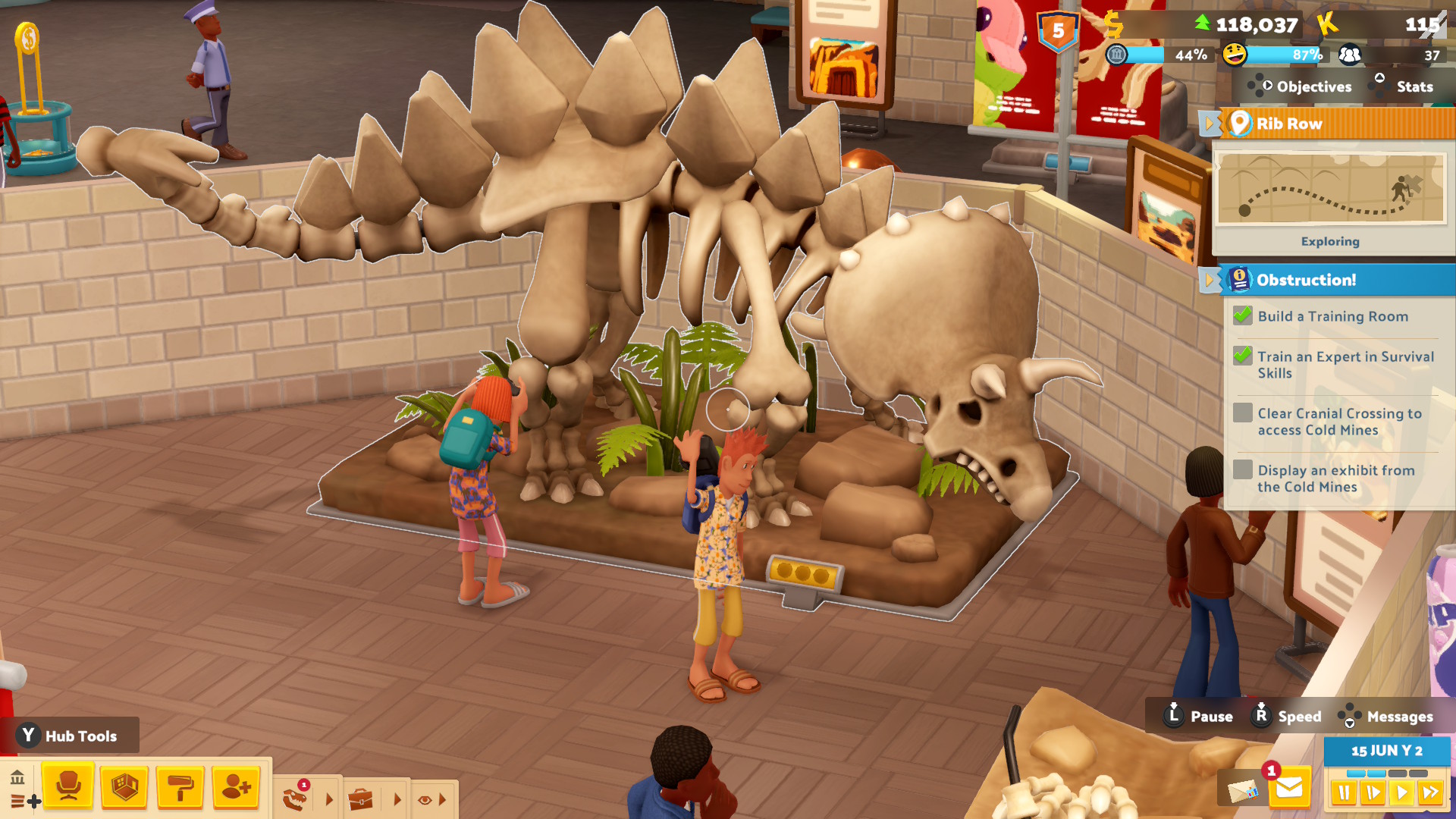Pause the game time
The width and height of the screenshot is (1456, 819).
coord(1343,793)
